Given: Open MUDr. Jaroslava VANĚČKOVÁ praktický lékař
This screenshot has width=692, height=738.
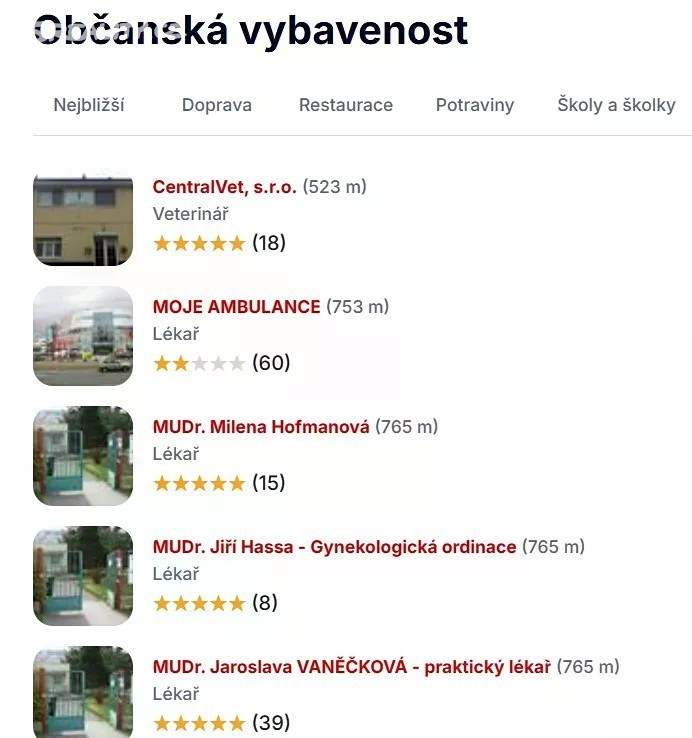Looking at the screenshot, I should [351, 667].
